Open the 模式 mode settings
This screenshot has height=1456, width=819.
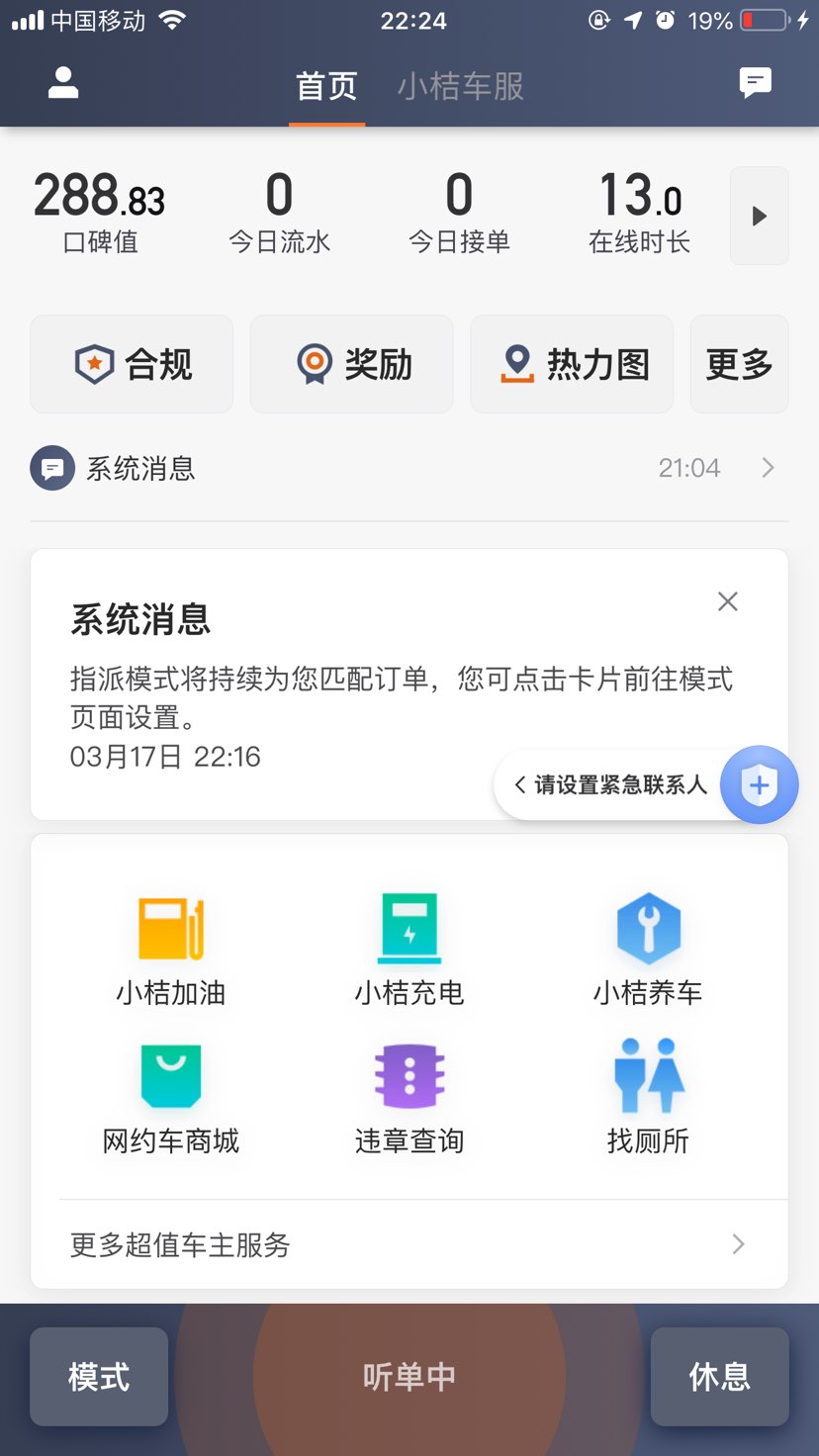[x=99, y=1377]
